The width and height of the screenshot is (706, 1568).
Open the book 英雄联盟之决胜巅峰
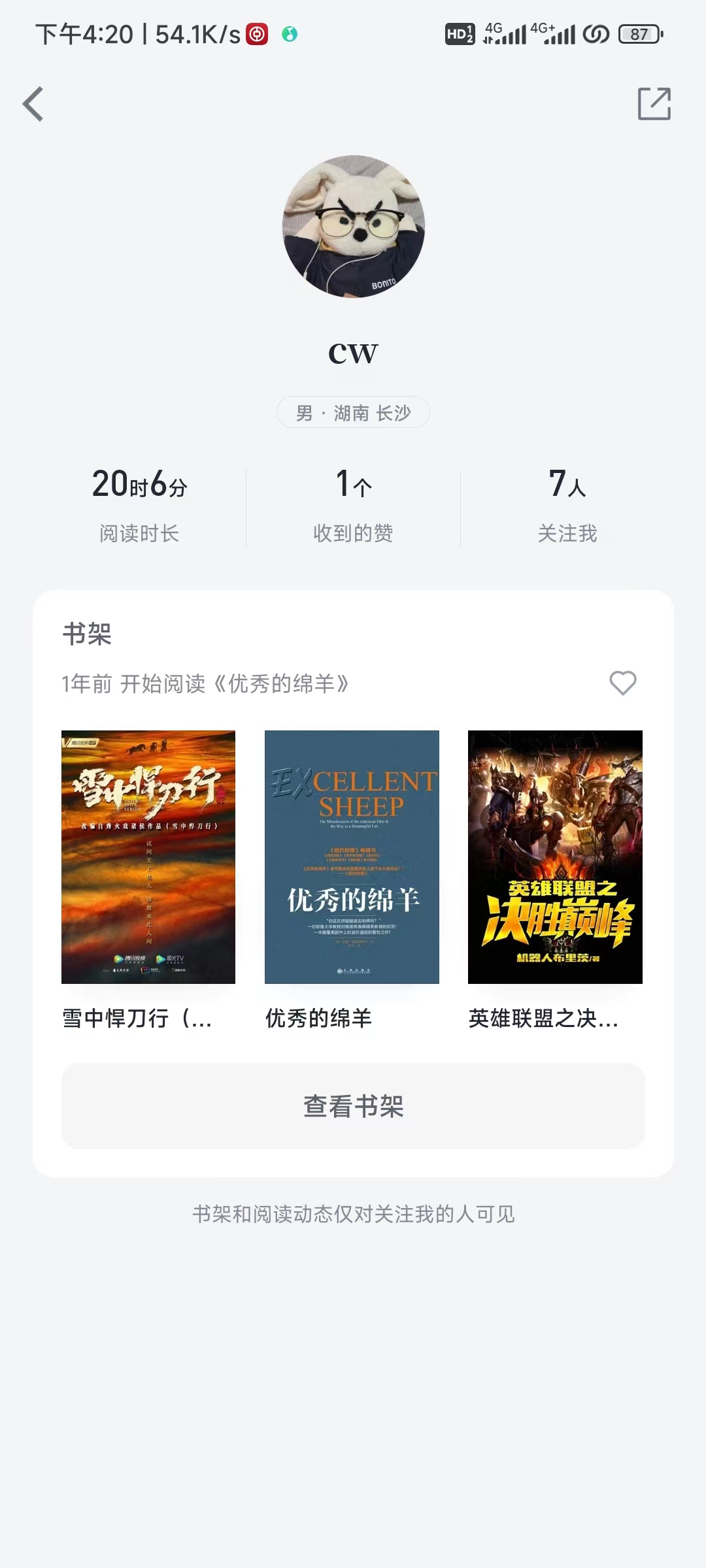coord(555,857)
